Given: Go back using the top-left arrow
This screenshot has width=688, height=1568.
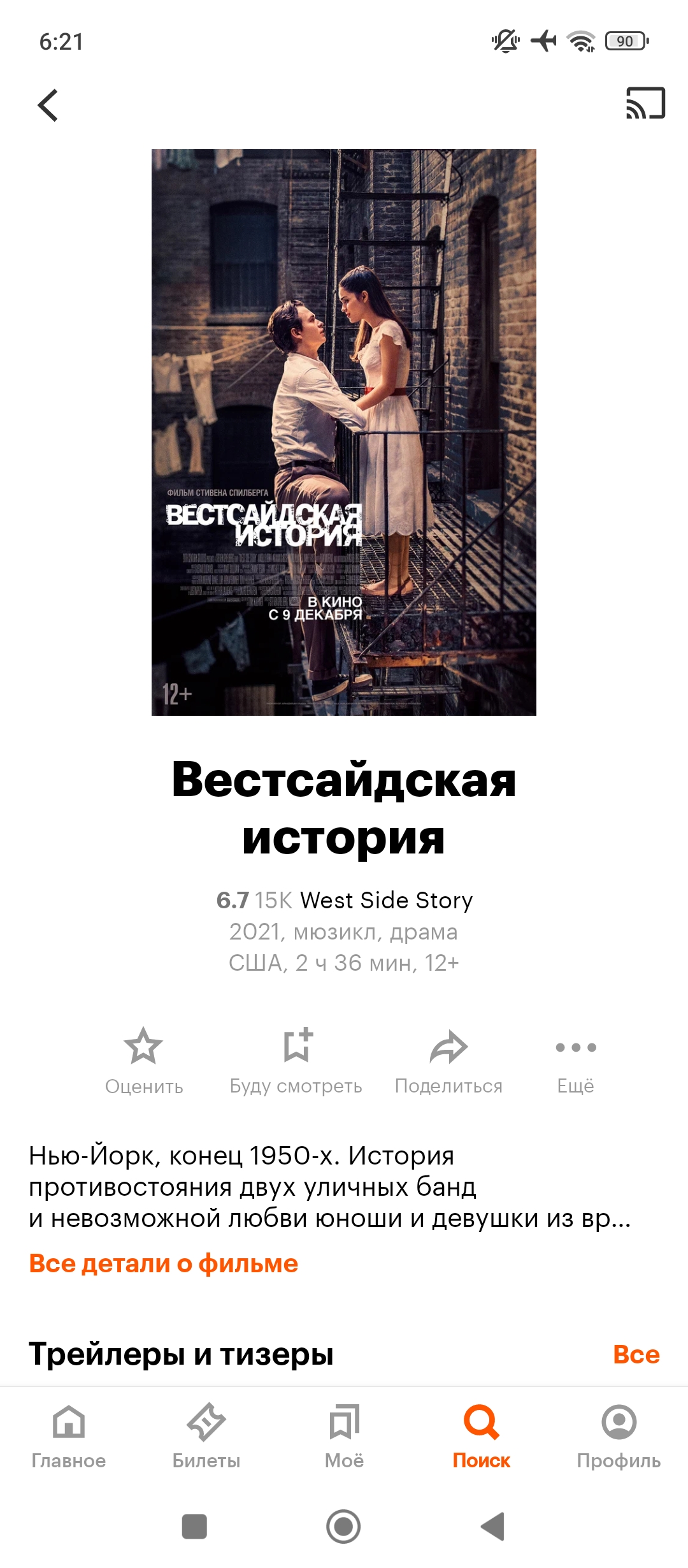Looking at the screenshot, I should point(48,105).
